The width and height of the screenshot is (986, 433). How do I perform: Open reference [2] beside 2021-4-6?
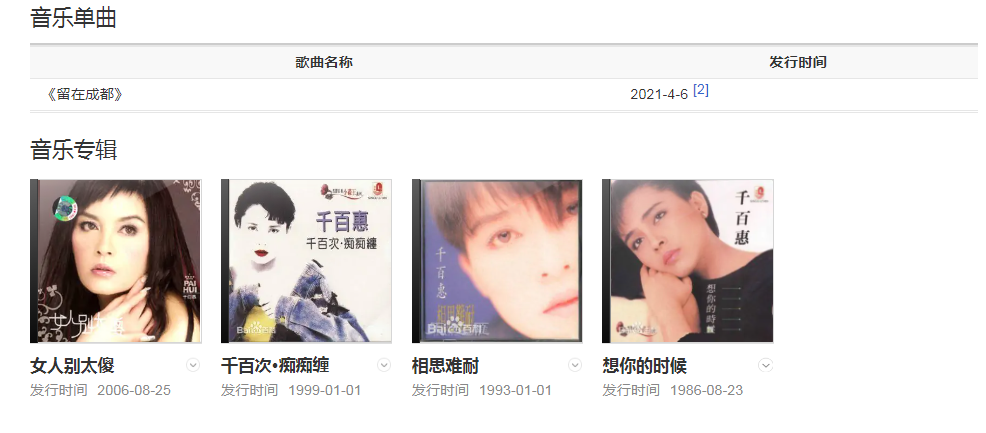click(x=701, y=90)
